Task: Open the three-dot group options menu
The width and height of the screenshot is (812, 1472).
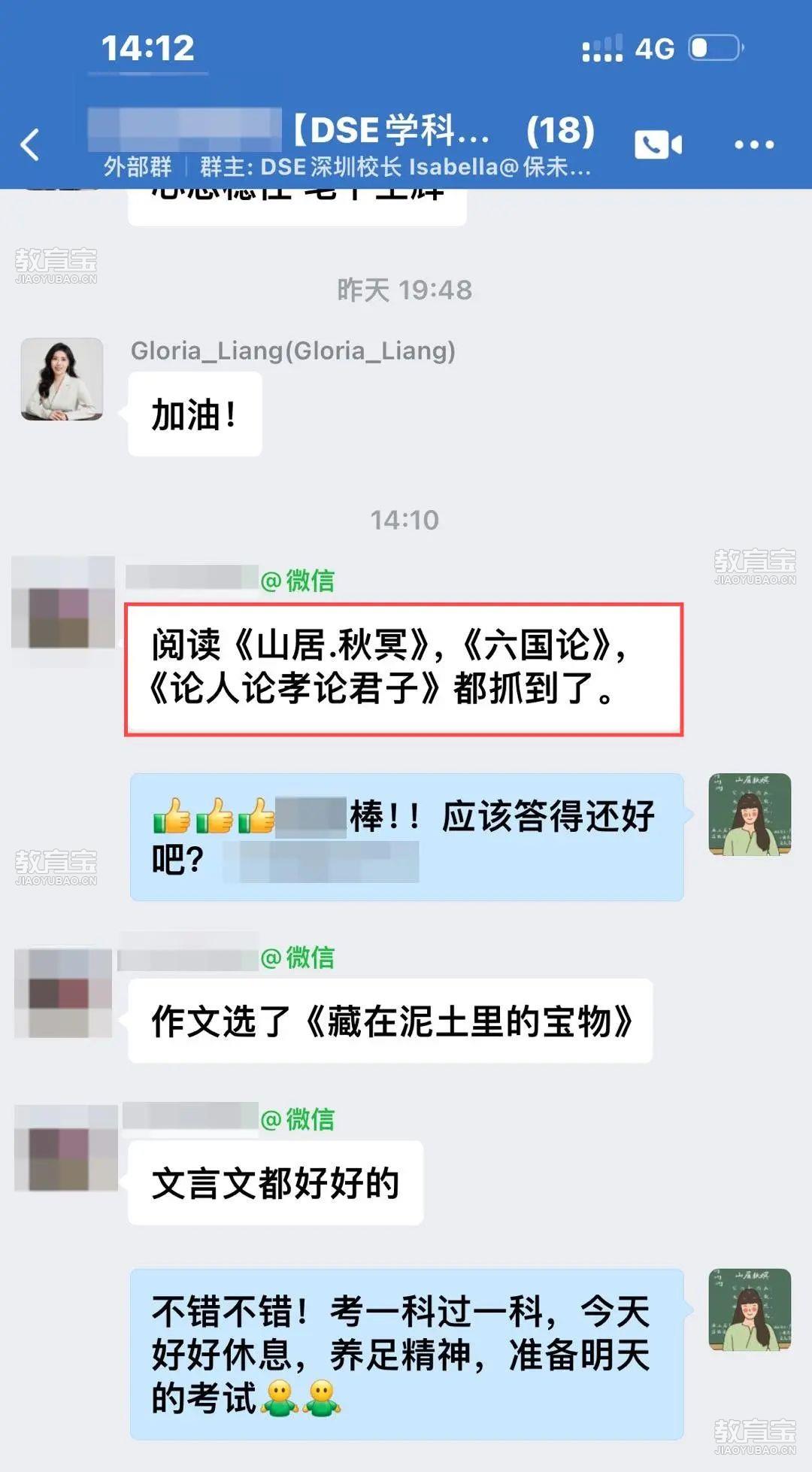Action: [x=753, y=144]
